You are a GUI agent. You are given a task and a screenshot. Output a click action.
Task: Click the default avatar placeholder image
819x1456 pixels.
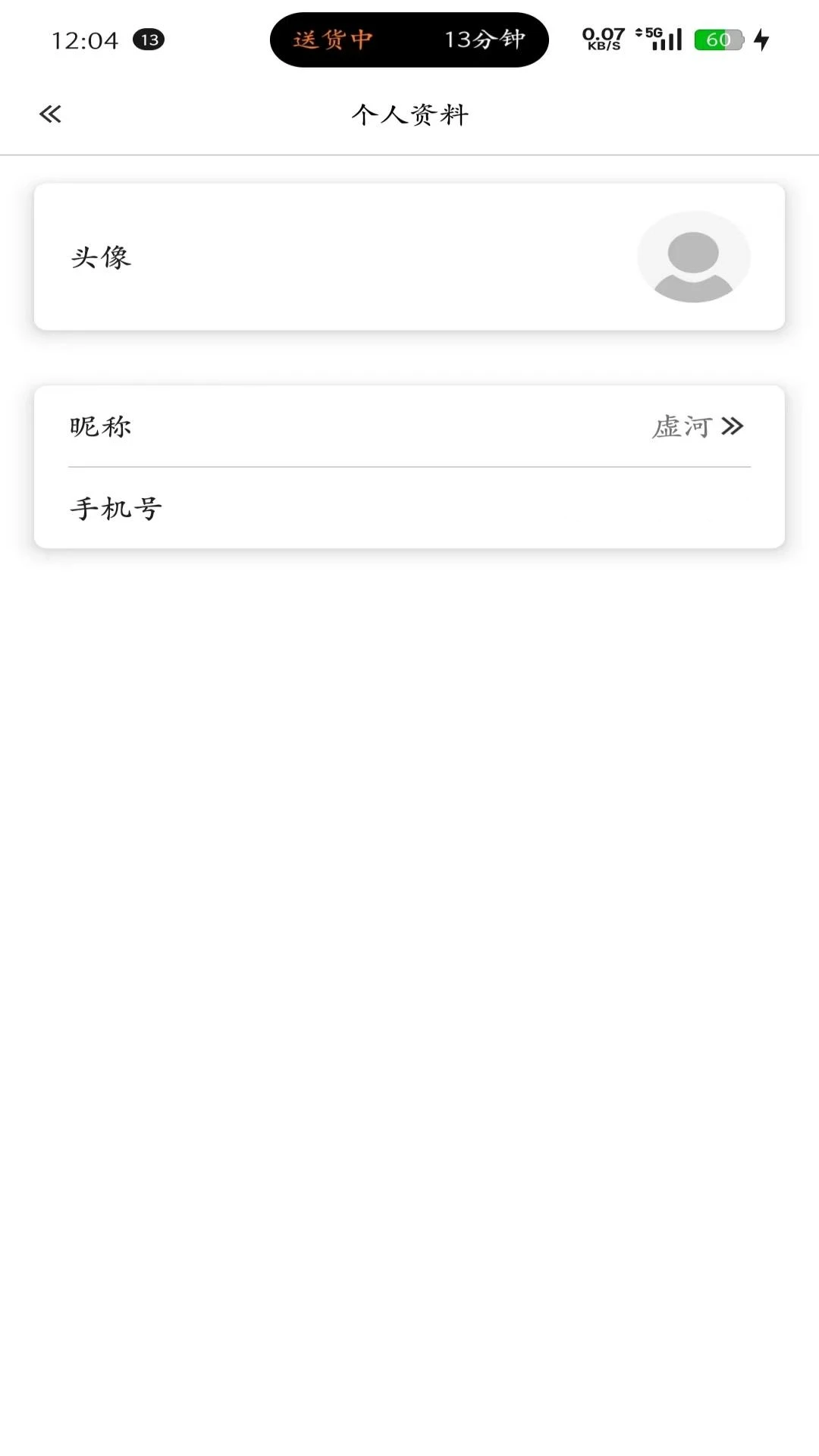(x=694, y=256)
